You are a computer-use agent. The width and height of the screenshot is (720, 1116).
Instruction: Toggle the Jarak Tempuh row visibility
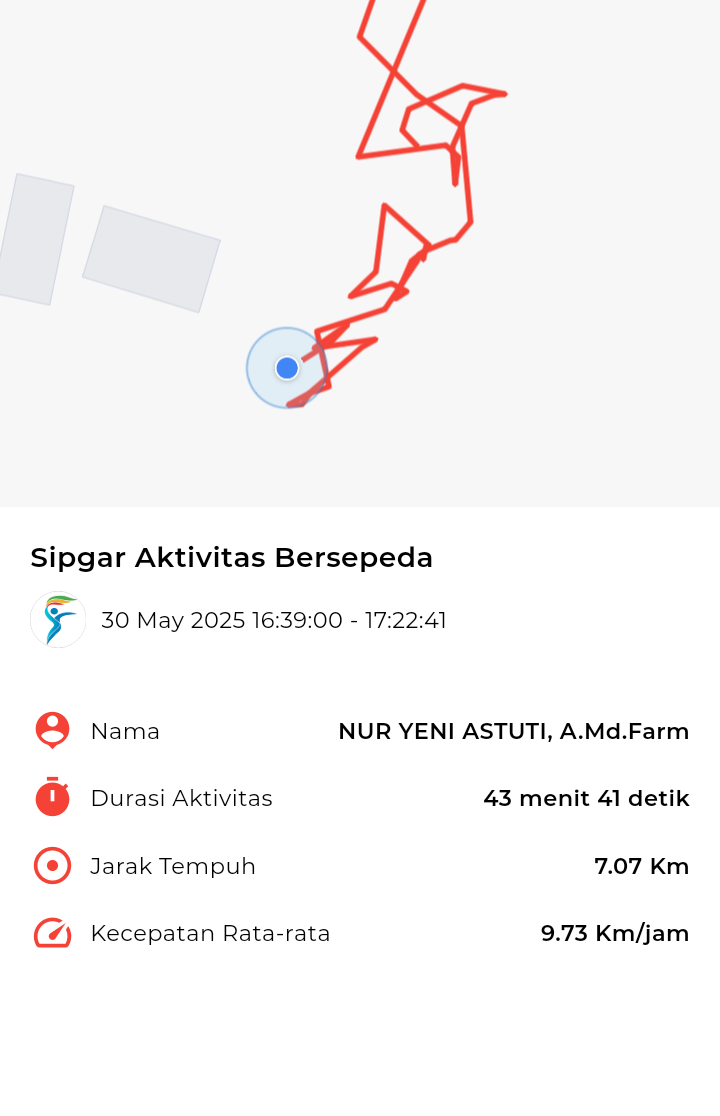tap(360, 866)
